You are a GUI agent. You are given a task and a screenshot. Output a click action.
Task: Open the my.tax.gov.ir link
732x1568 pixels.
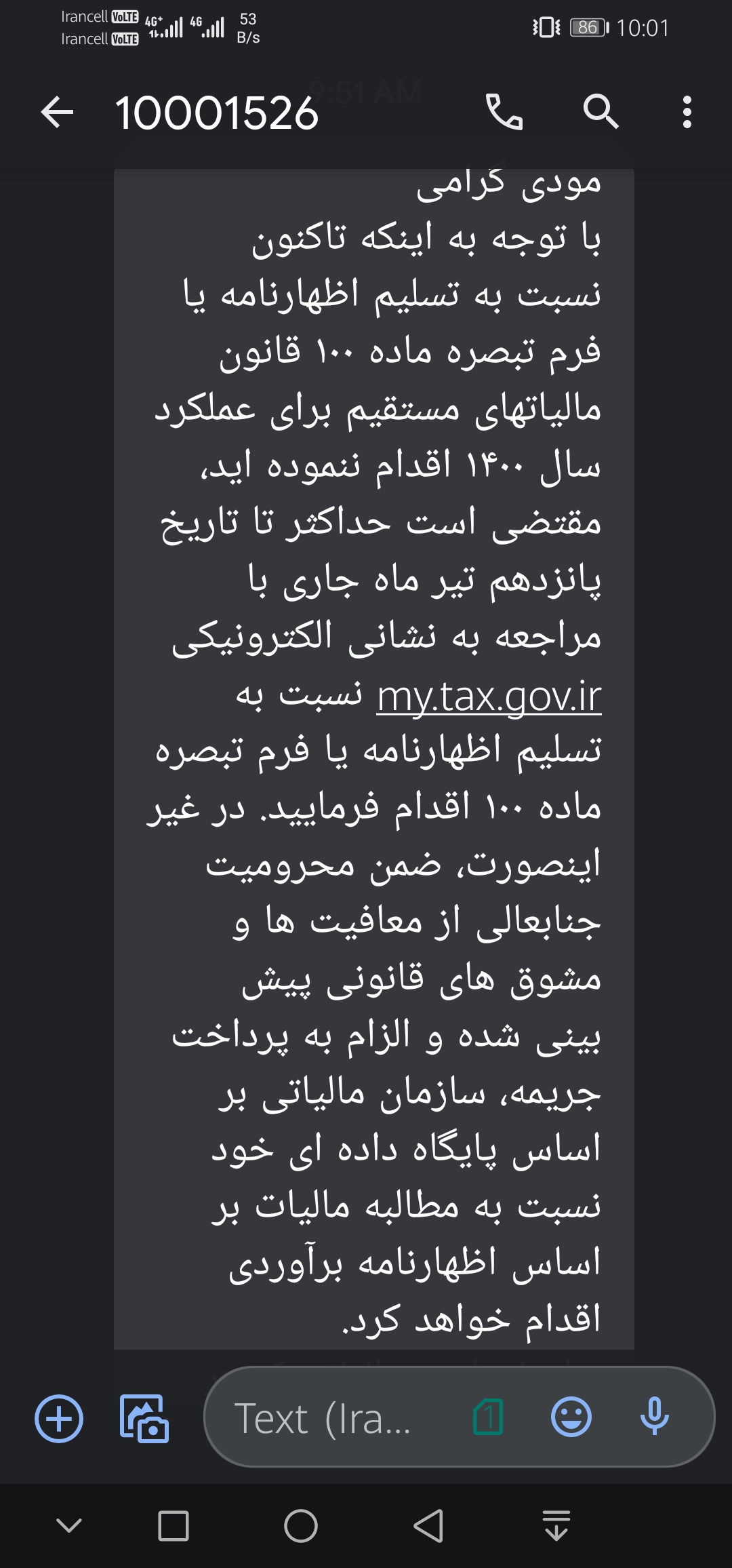click(x=489, y=697)
